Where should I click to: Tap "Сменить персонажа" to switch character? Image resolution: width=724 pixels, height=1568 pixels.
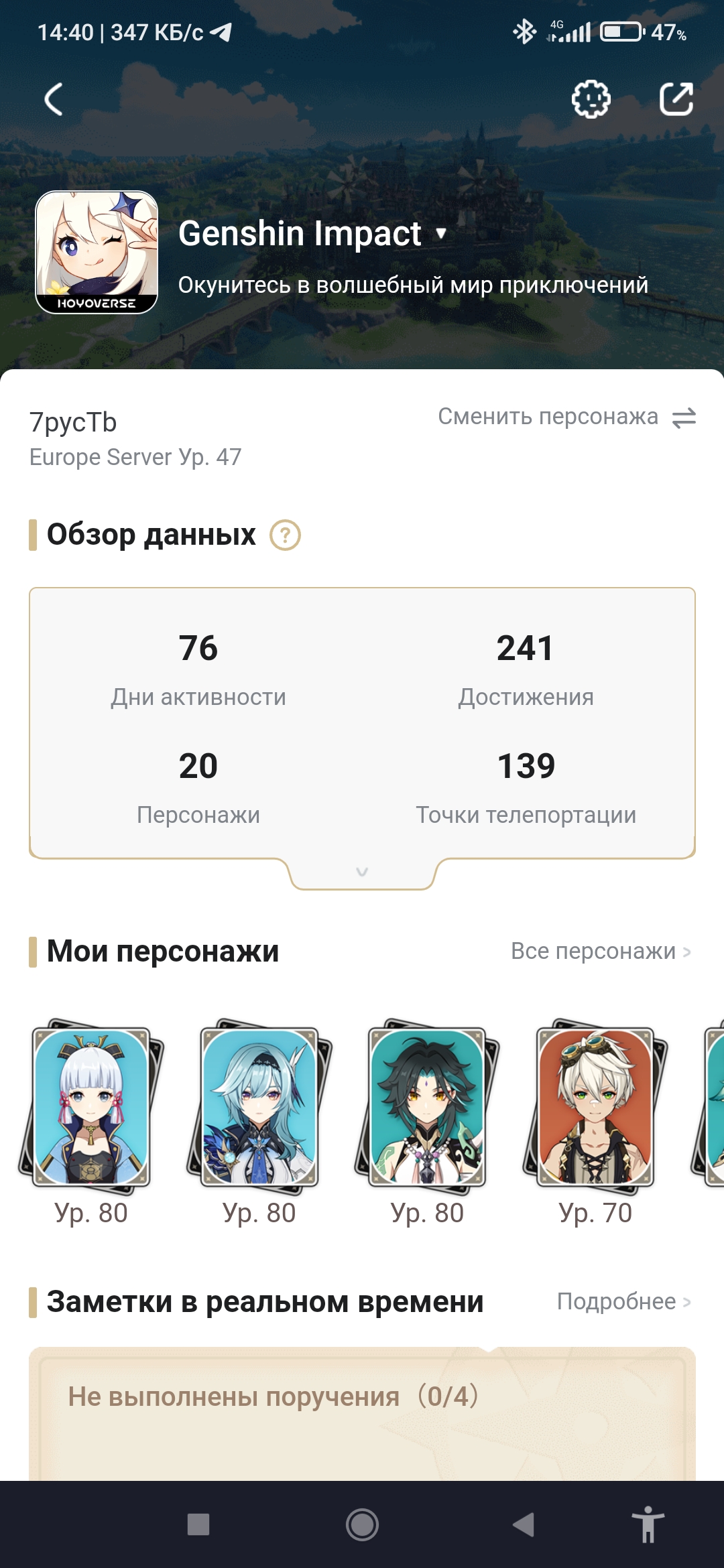(x=567, y=417)
